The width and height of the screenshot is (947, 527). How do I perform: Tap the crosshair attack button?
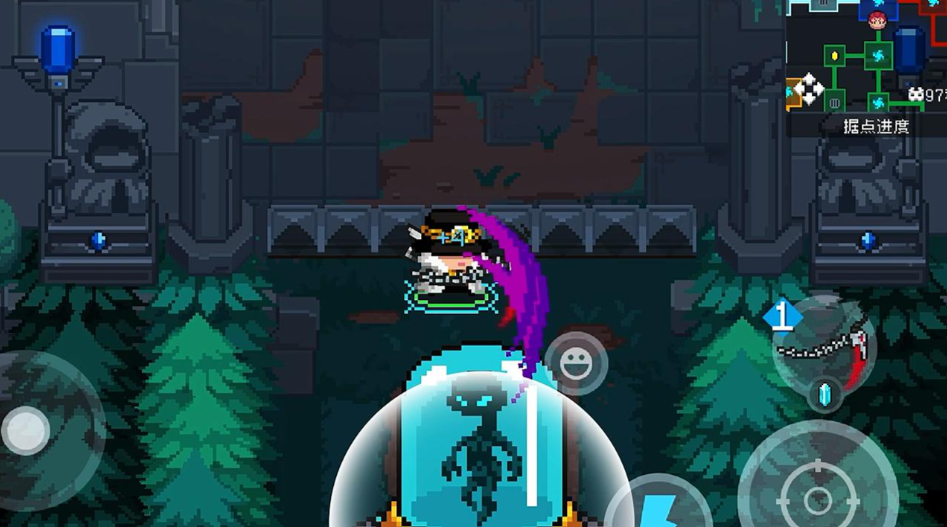click(x=817, y=485)
